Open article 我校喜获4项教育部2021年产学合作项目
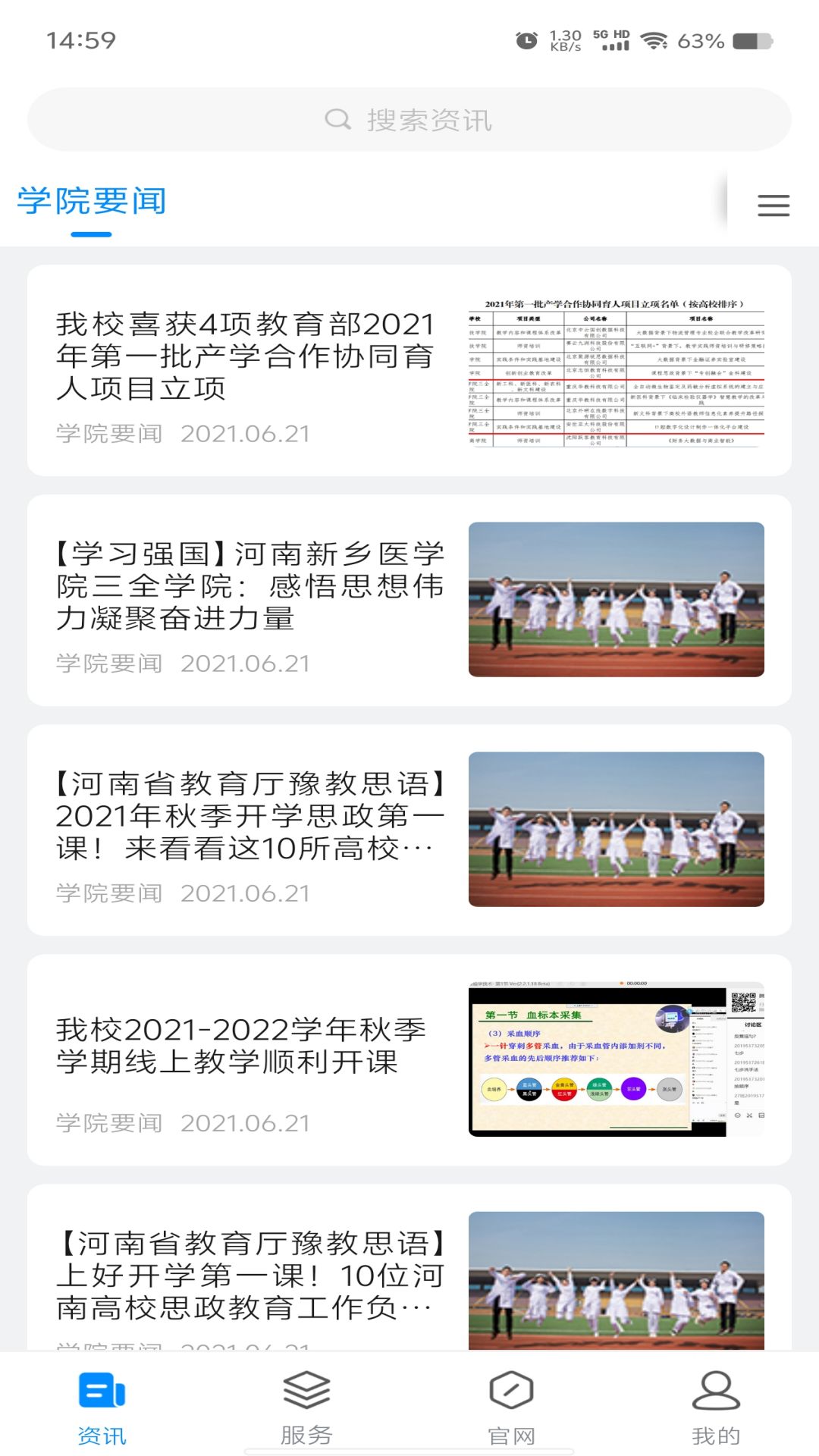Screen dimensions: 819x1456 [x=409, y=370]
